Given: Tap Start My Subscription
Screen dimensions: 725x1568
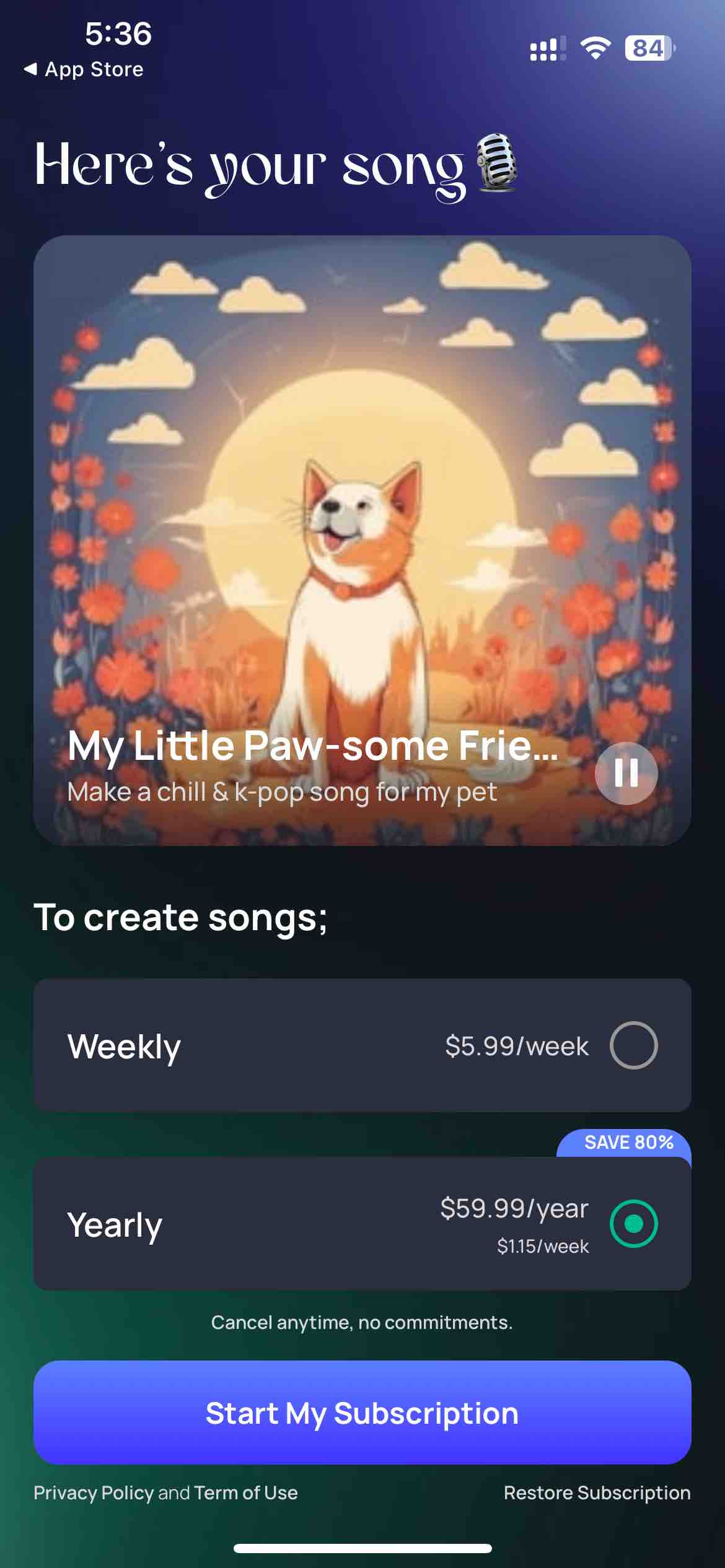Looking at the screenshot, I should (362, 1413).
